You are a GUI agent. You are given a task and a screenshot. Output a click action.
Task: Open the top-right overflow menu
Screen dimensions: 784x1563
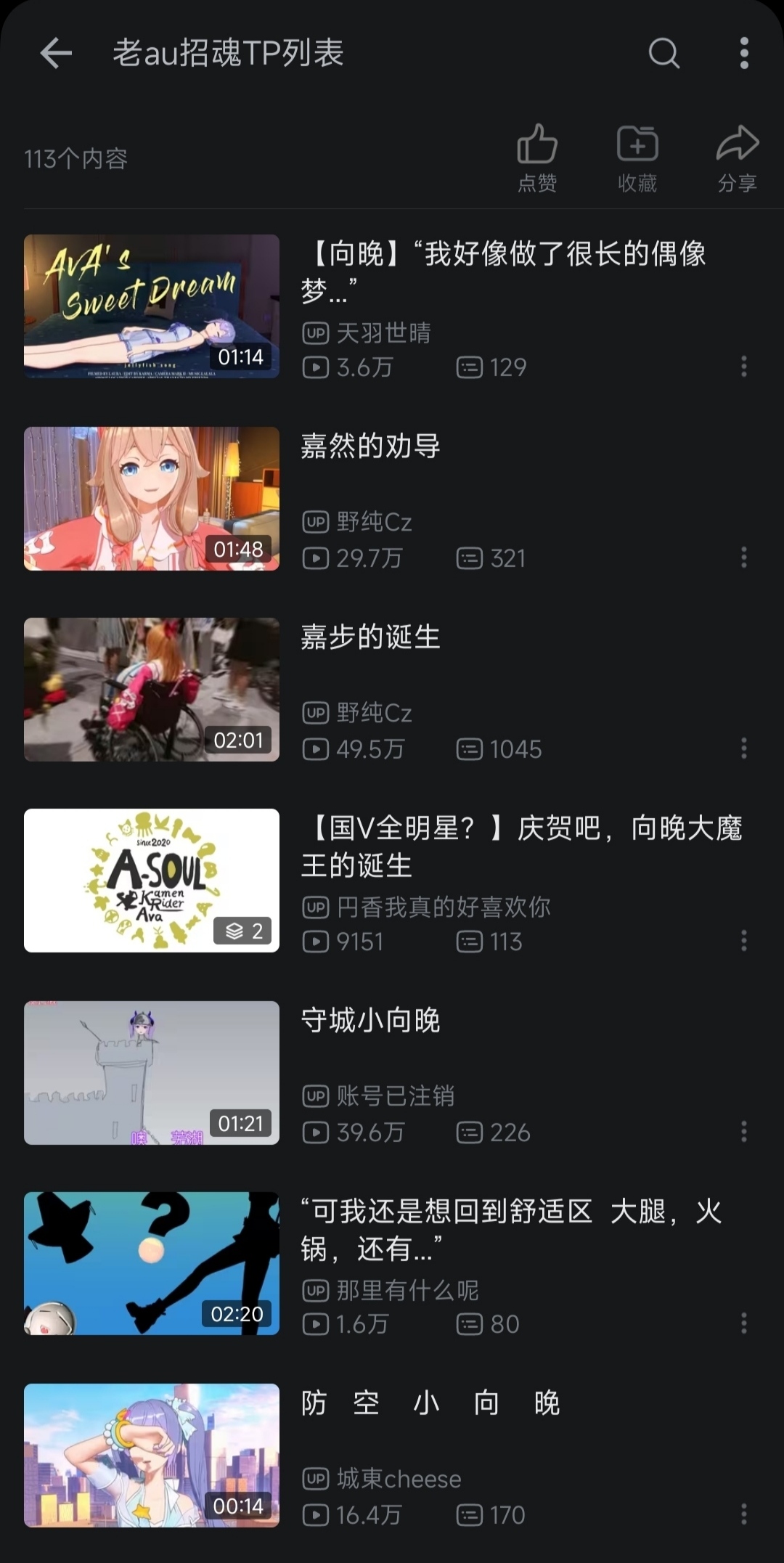point(744,53)
